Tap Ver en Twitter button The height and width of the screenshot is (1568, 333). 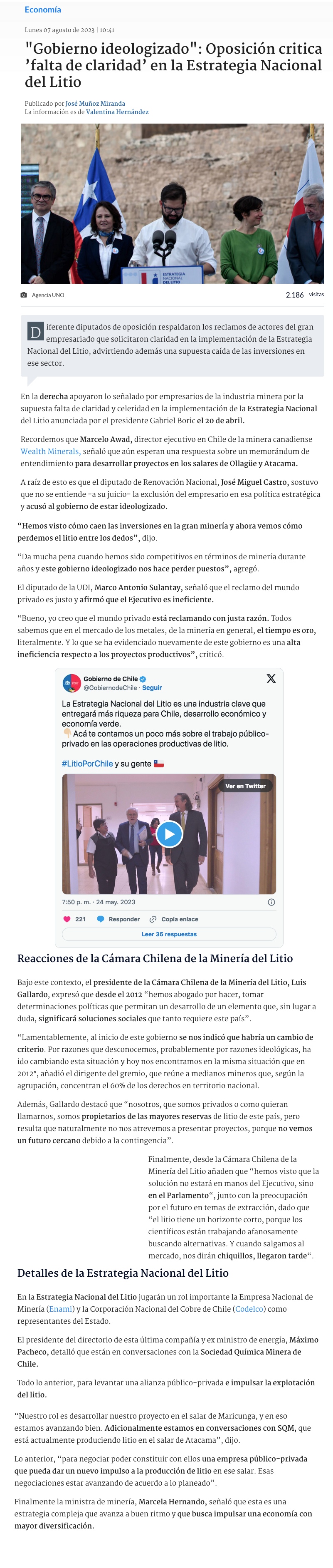tap(246, 786)
